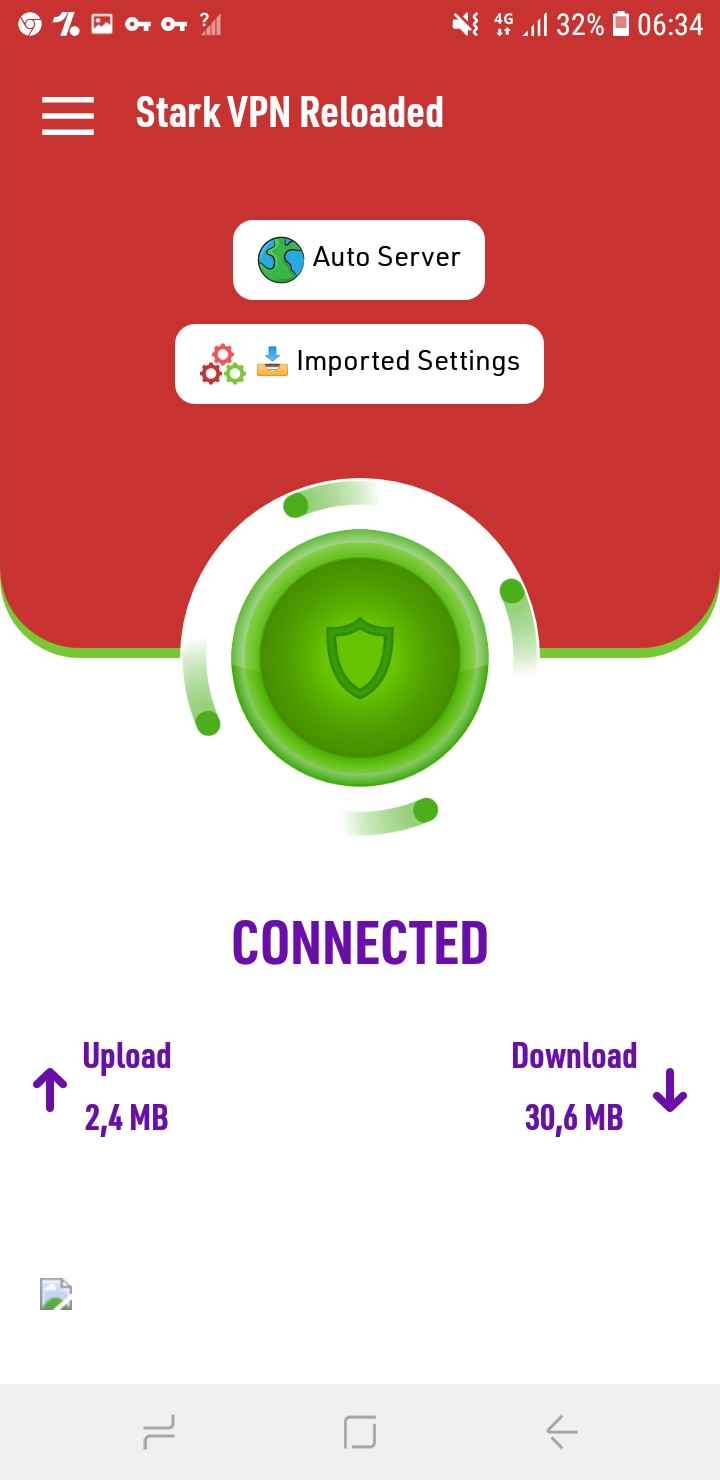This screenshot has width=720, height=1480.
Task: Select the Auto Server option
Action: coord(359,259)
